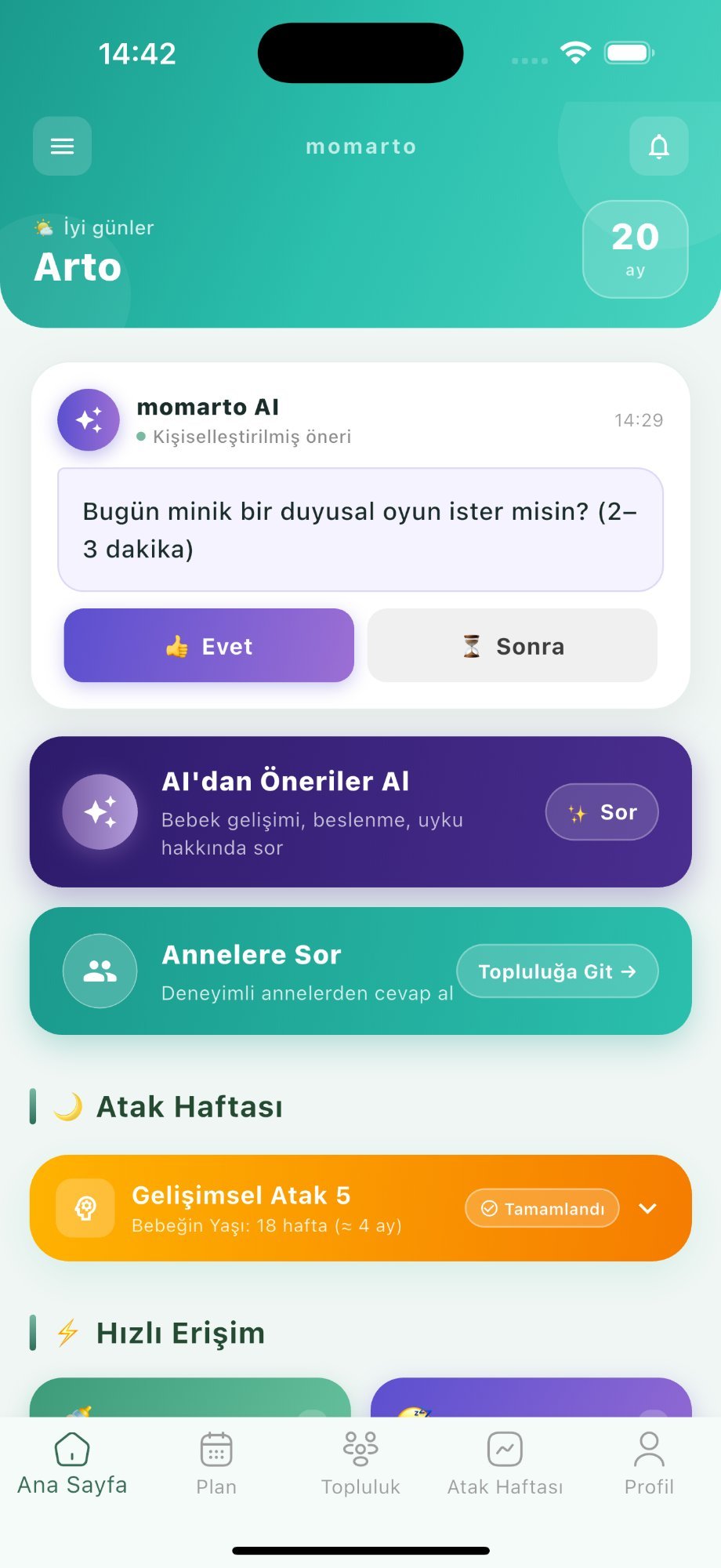Go to community via Topluluğa Git

coord(557,971)
